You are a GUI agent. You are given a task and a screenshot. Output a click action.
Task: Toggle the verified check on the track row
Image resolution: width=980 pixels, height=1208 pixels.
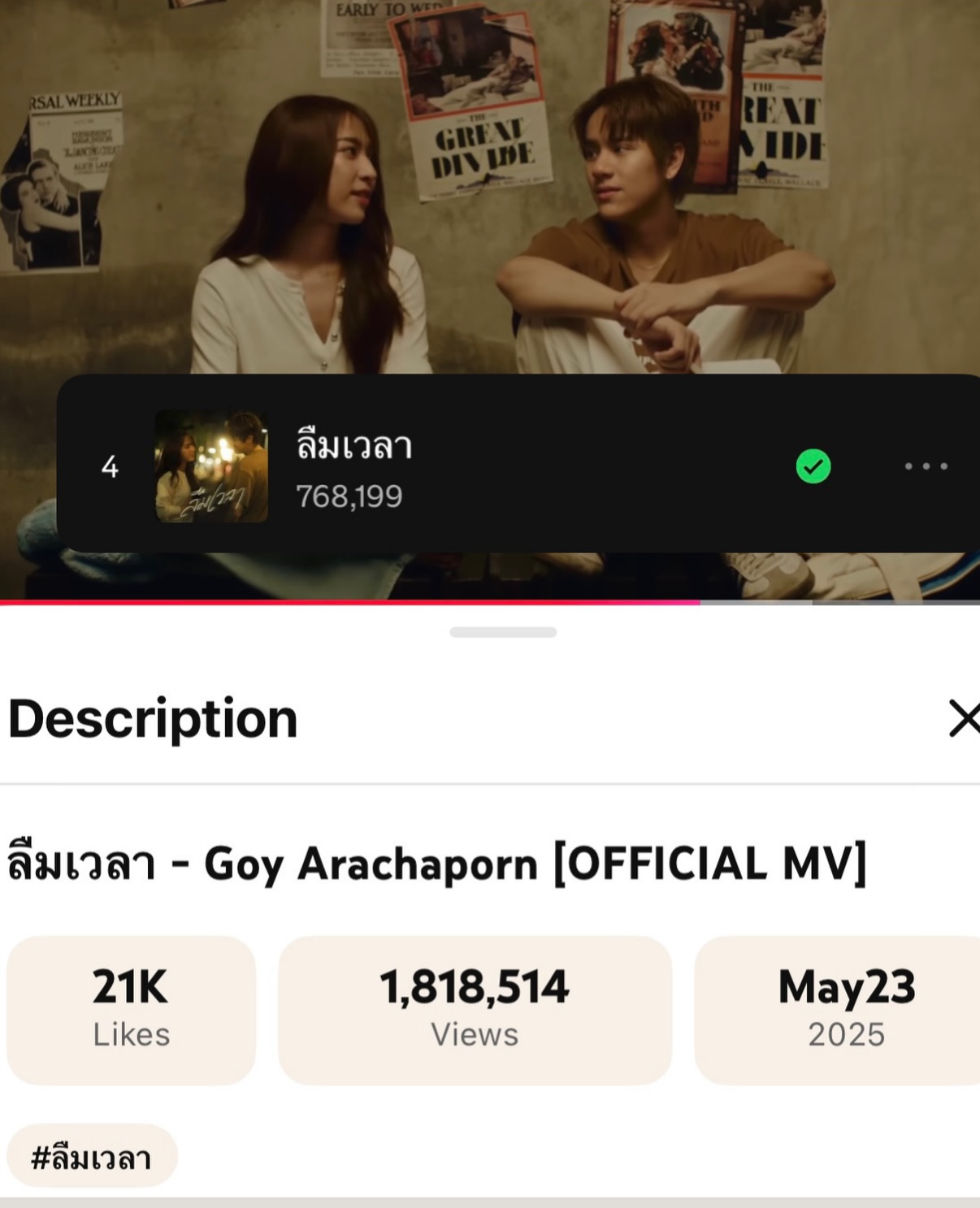click(813, 465)
